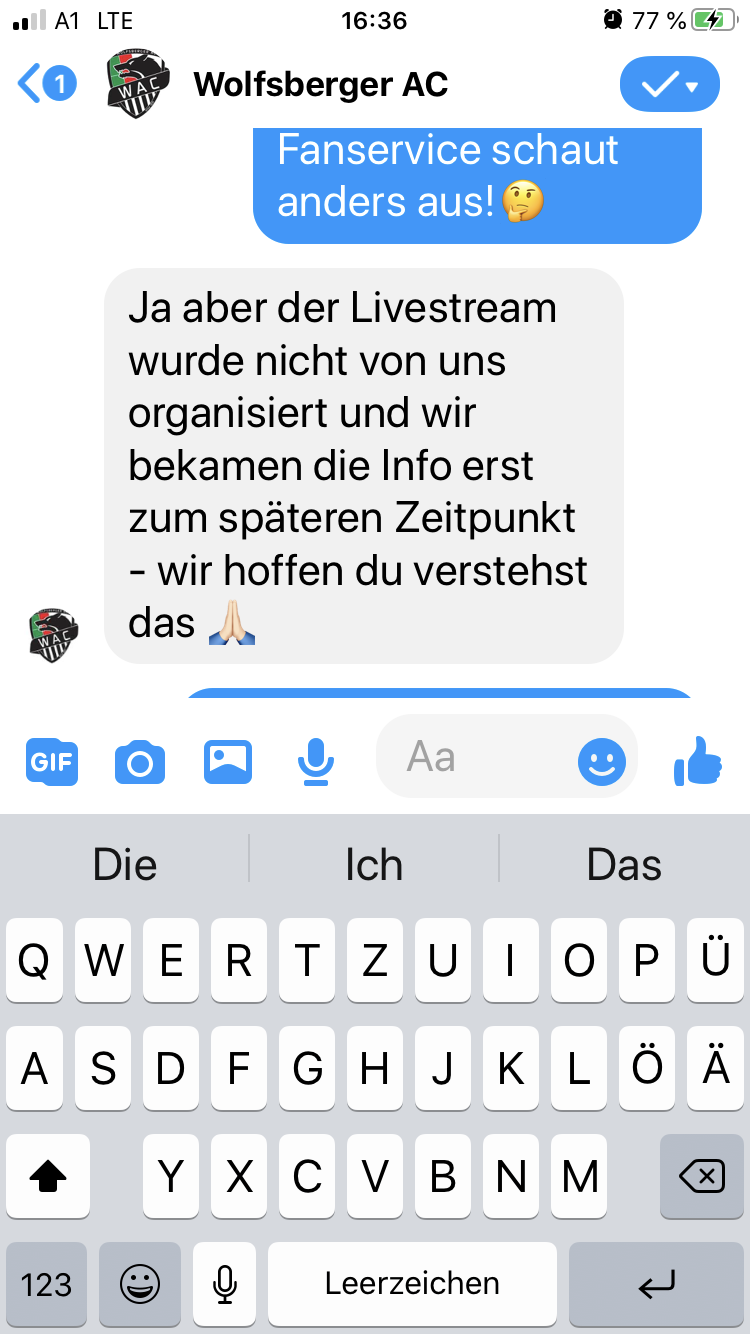Switch keyboard to 123 numbers layout
The image size is (750, 1334).
pyautogui.click(x=47, y=1284)
